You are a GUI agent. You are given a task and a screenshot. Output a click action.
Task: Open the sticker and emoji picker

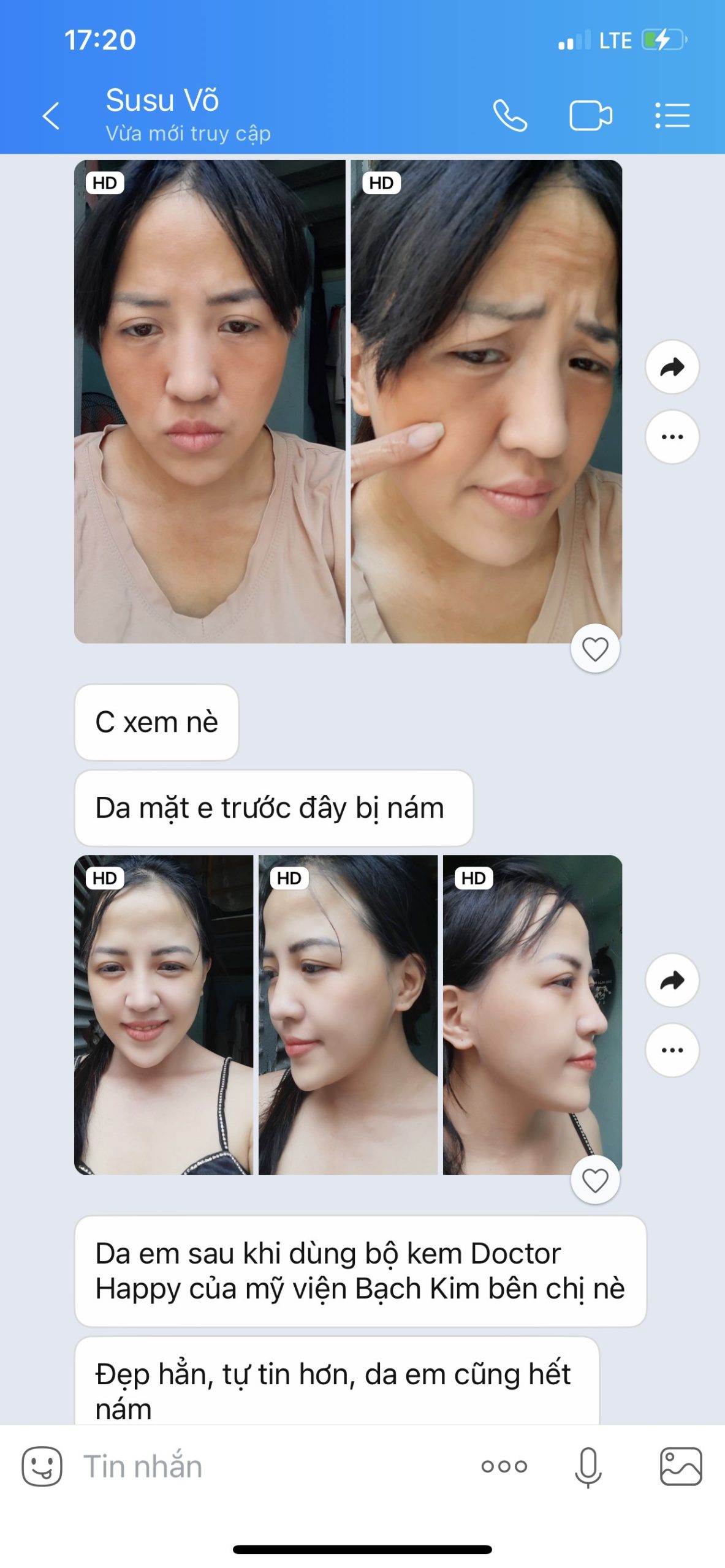coord(42,1466)
